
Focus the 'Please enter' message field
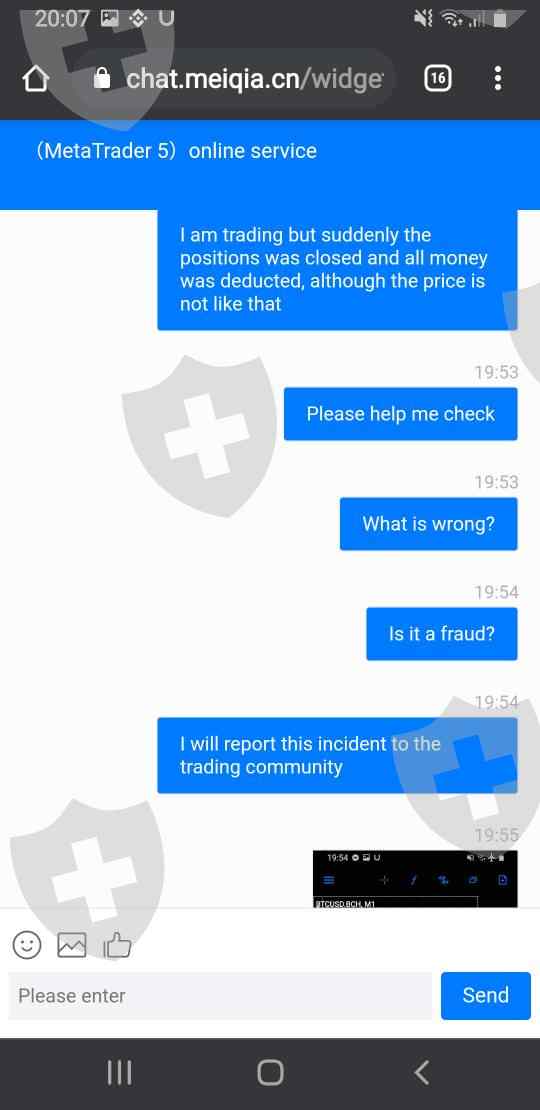220,995
